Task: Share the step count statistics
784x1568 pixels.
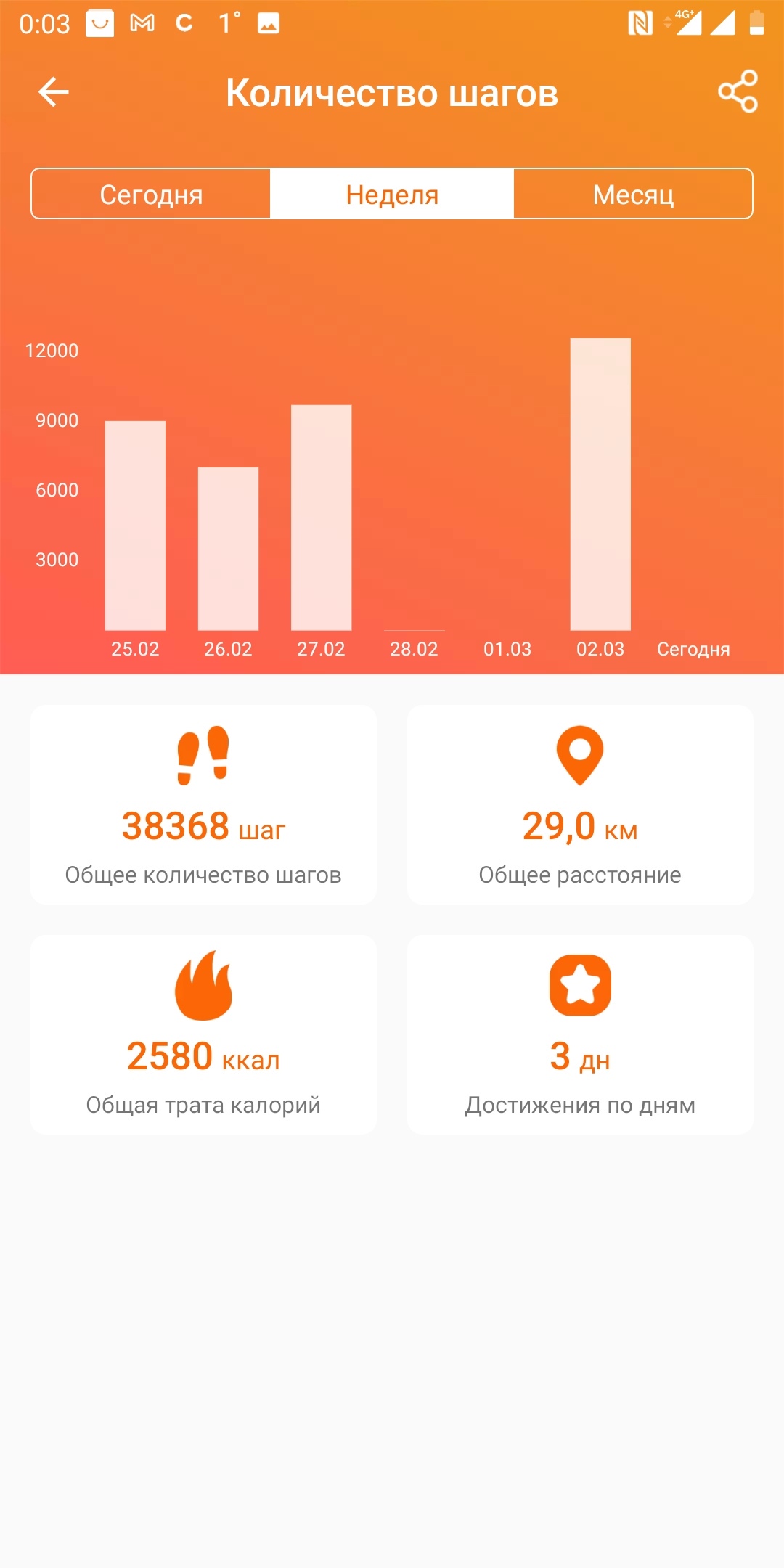Action: (738, 92)
